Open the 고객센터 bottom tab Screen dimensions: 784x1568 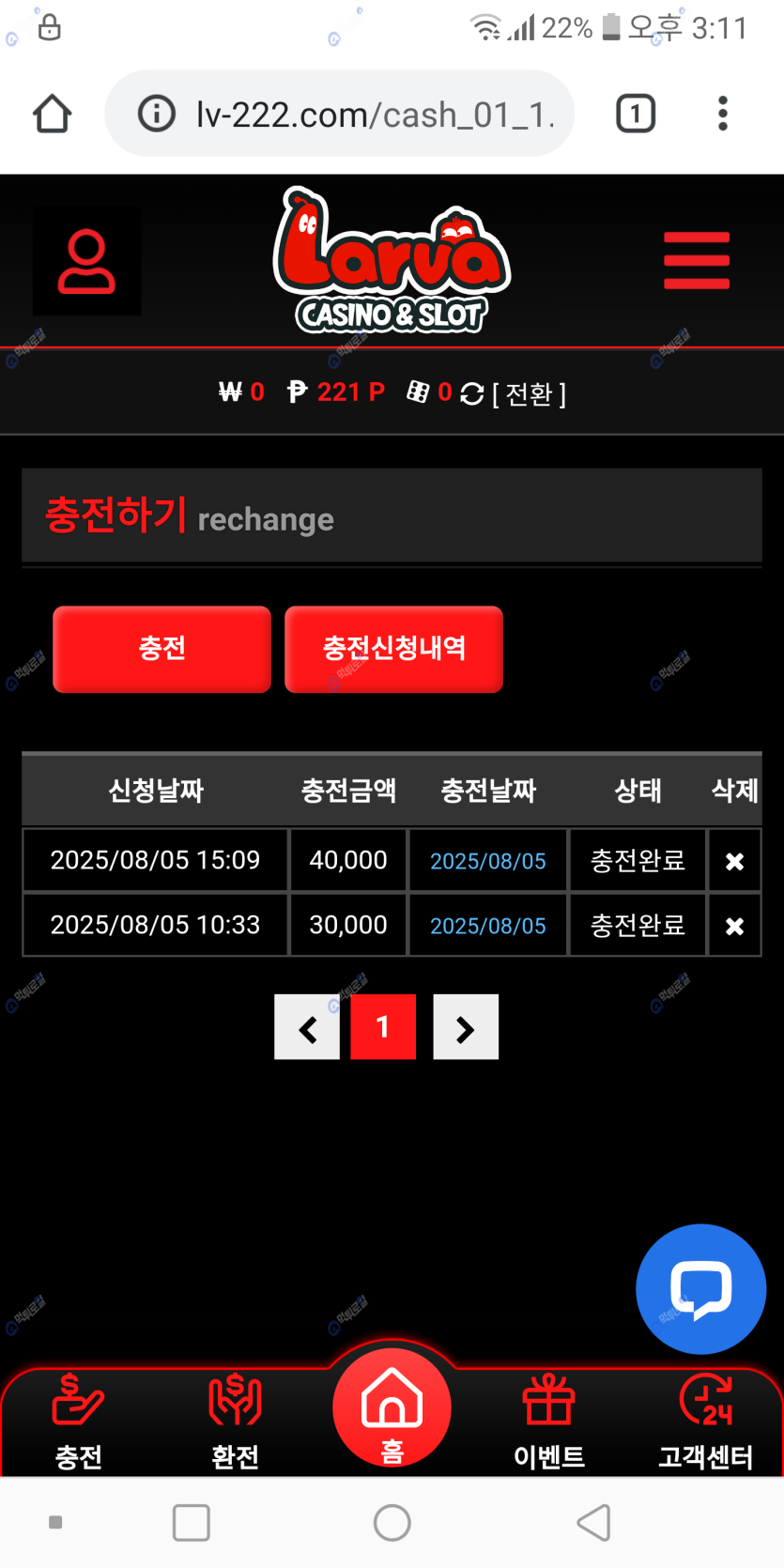pos(706,1422)
